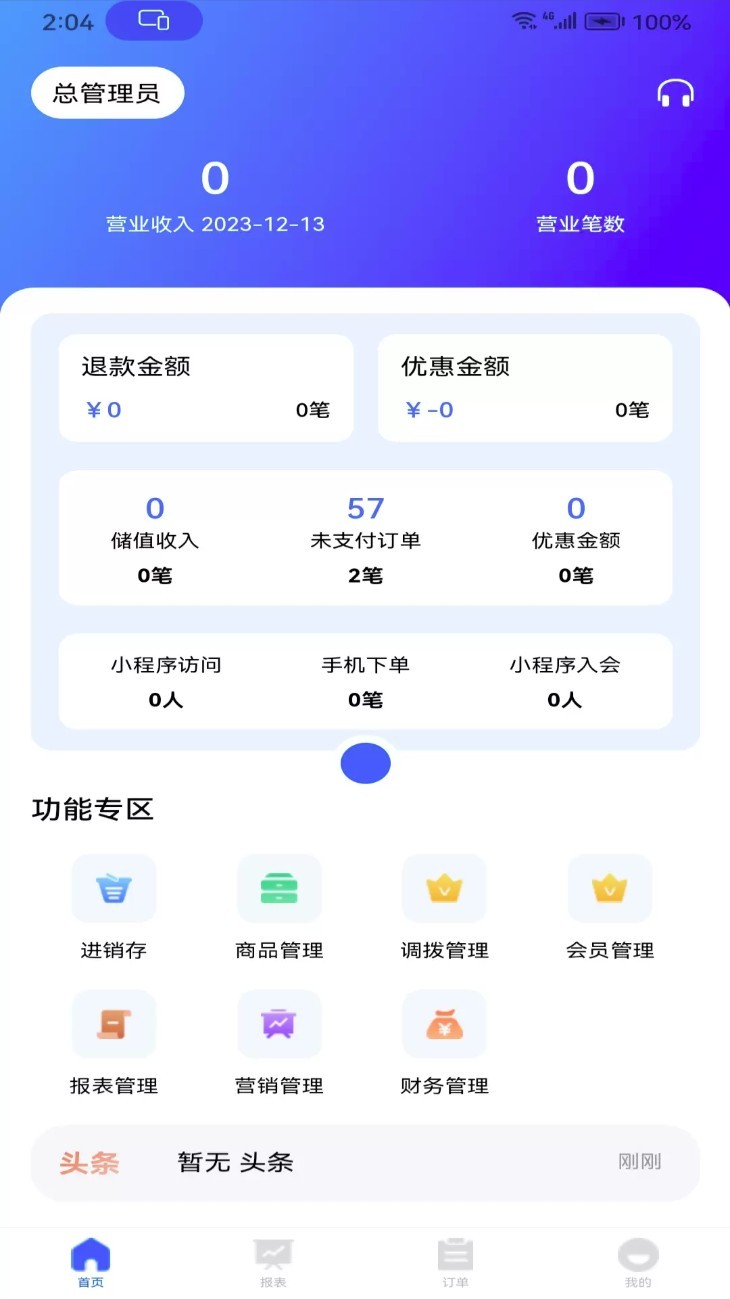Tap the 总管理员 admin role button
Screen dimensions: 730x1299
click(107, 91)
